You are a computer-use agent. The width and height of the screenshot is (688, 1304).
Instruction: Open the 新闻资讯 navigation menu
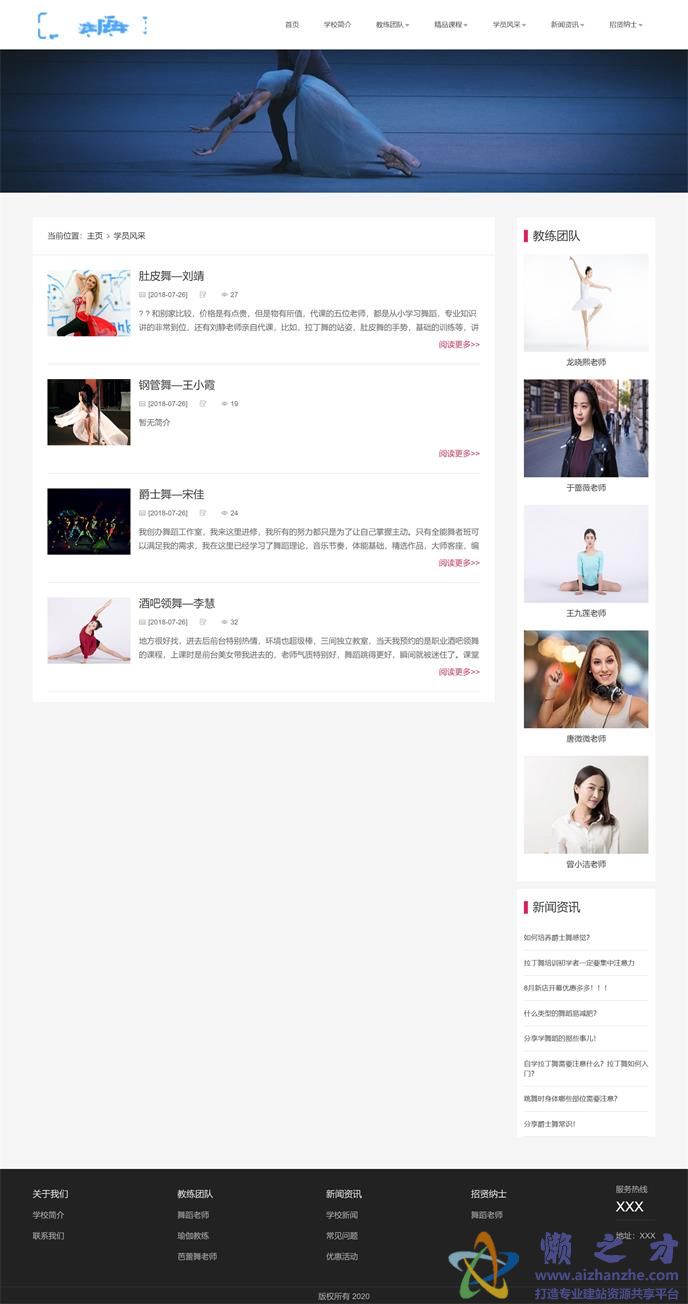567,24
